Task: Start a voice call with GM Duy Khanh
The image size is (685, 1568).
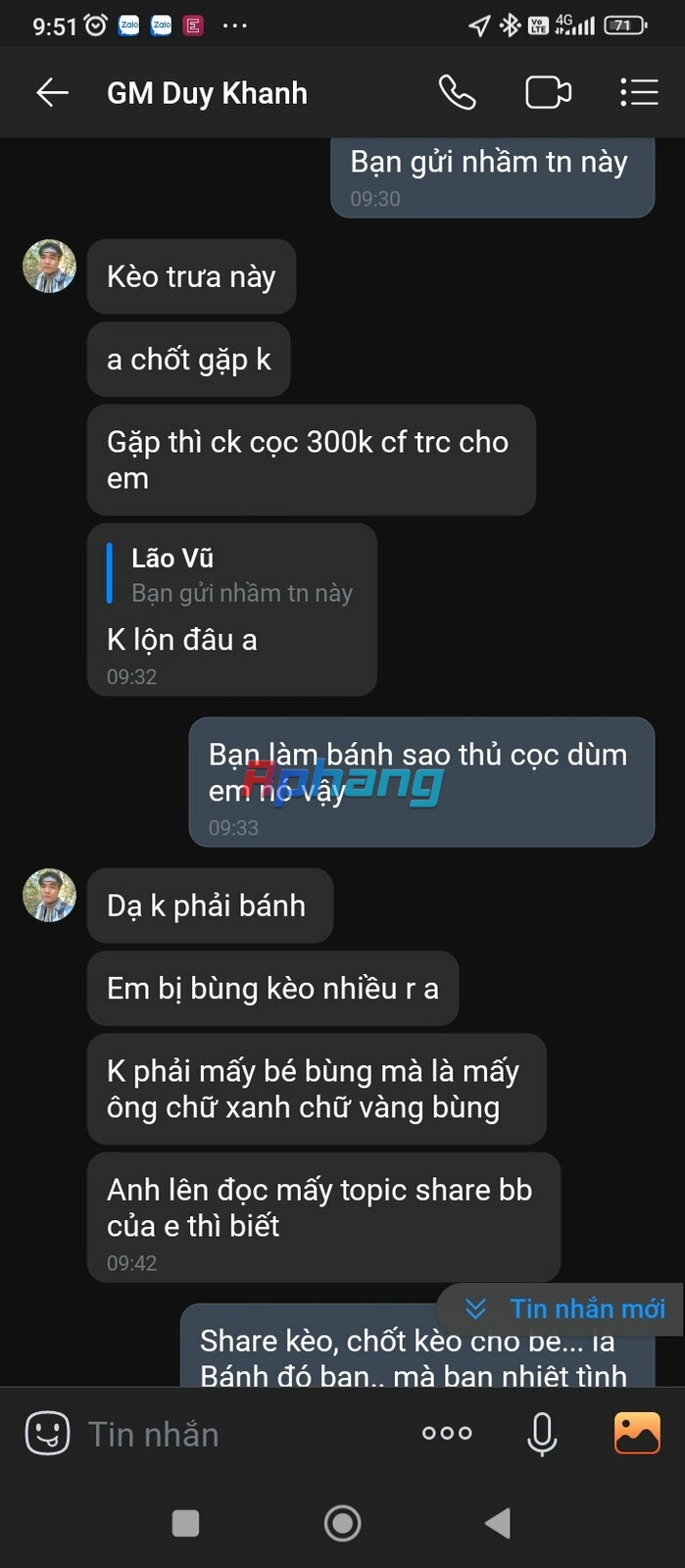Action: coord(457,93)
